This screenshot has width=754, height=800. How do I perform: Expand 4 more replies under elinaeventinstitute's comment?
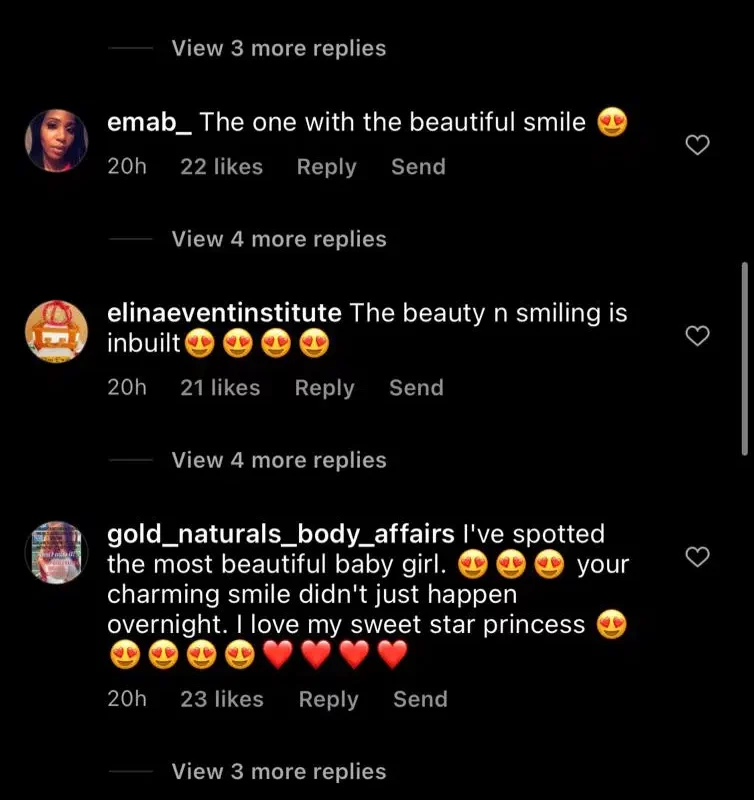278,460
